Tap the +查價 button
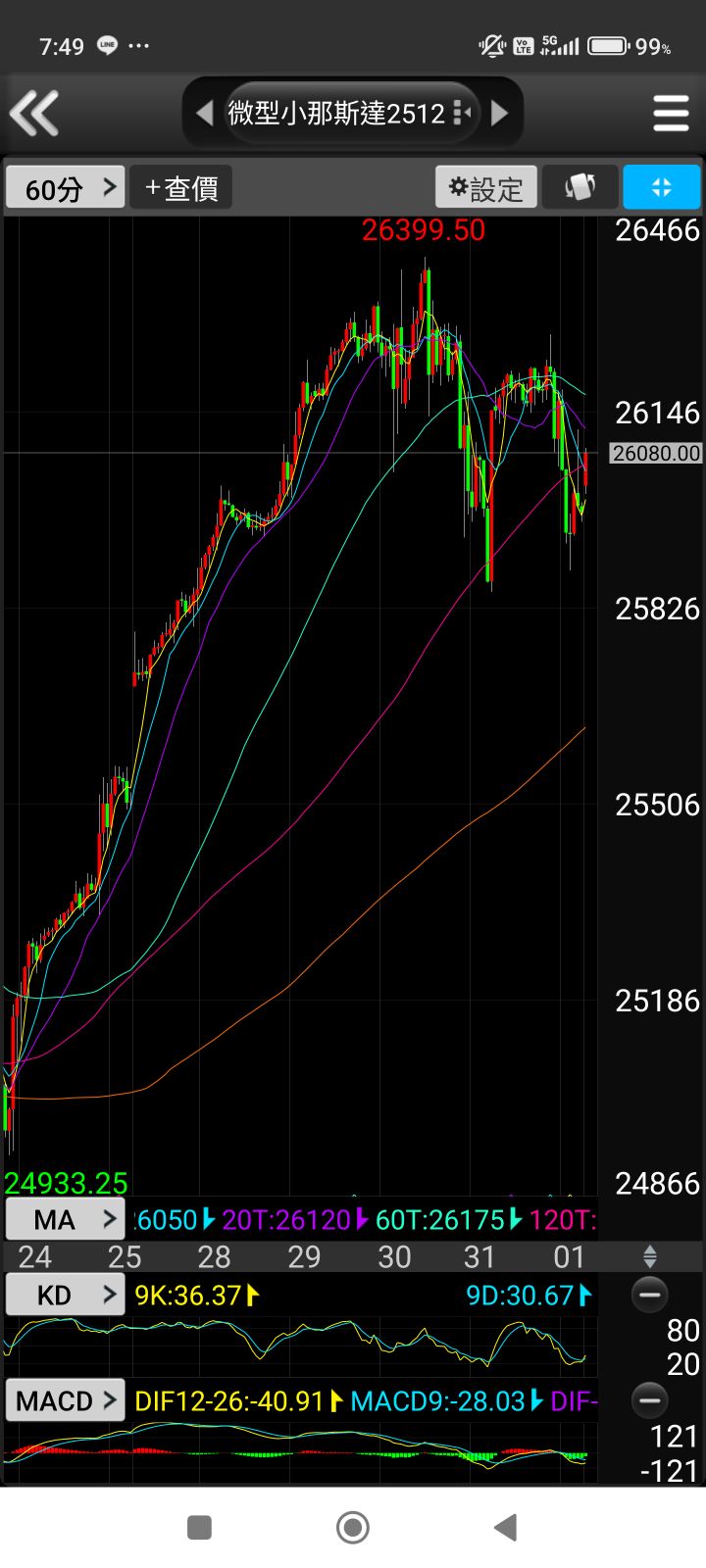This screenshot has height=1568, width=706. (x=181, y=187)
